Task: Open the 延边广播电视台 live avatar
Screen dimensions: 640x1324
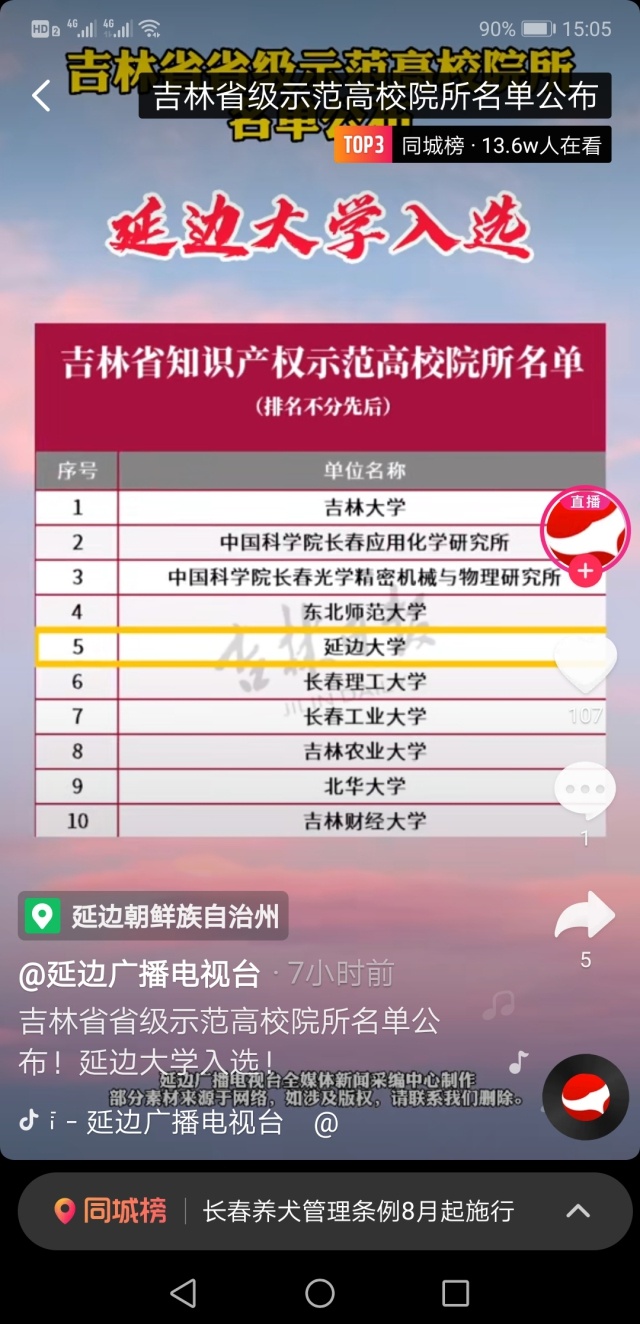Action: [585, 527]
